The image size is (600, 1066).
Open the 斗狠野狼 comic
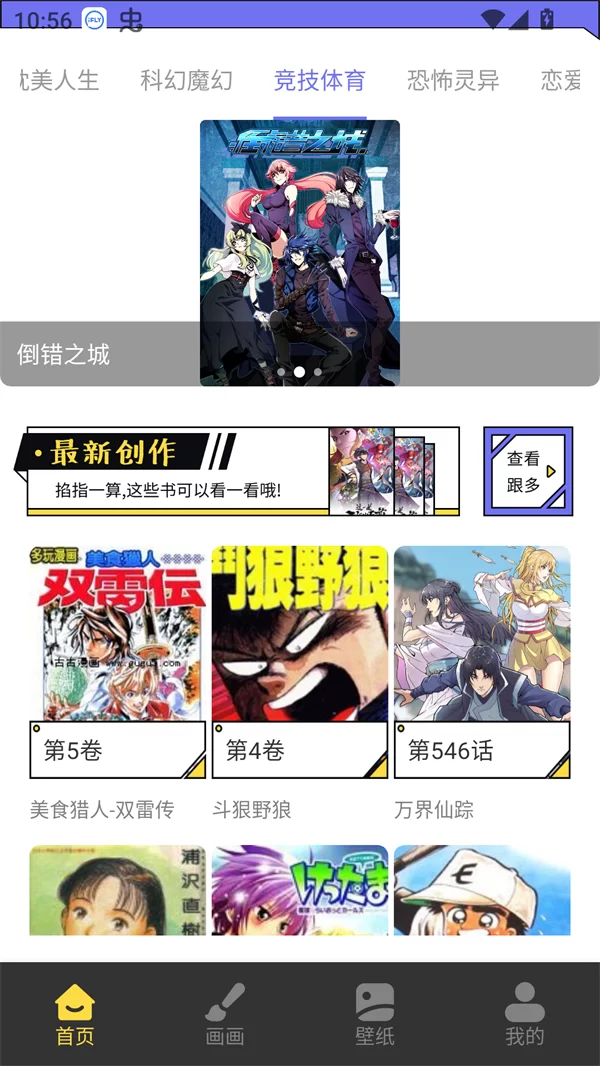[x=300, y=660]
